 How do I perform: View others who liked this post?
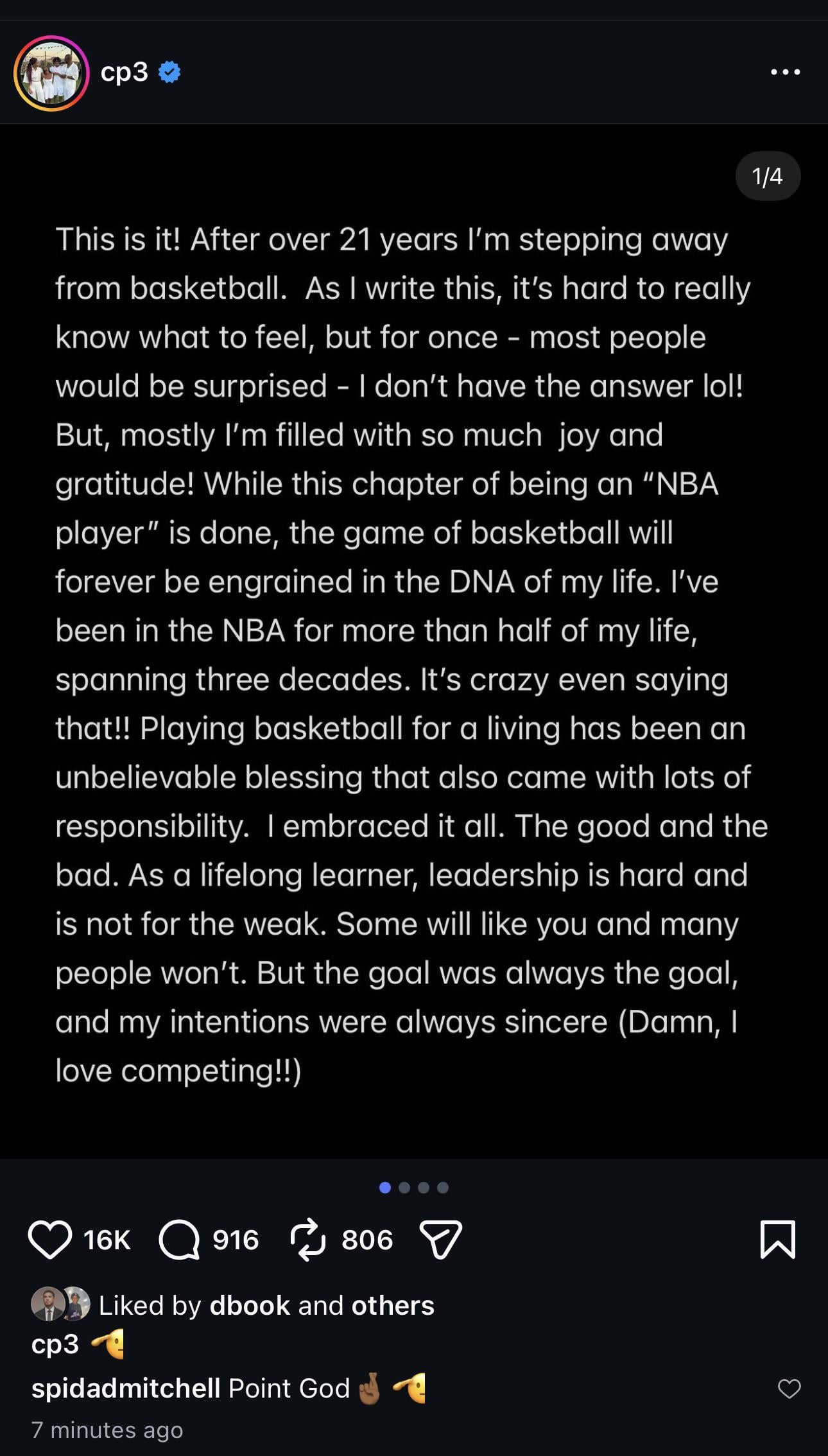coord(393,1305)
